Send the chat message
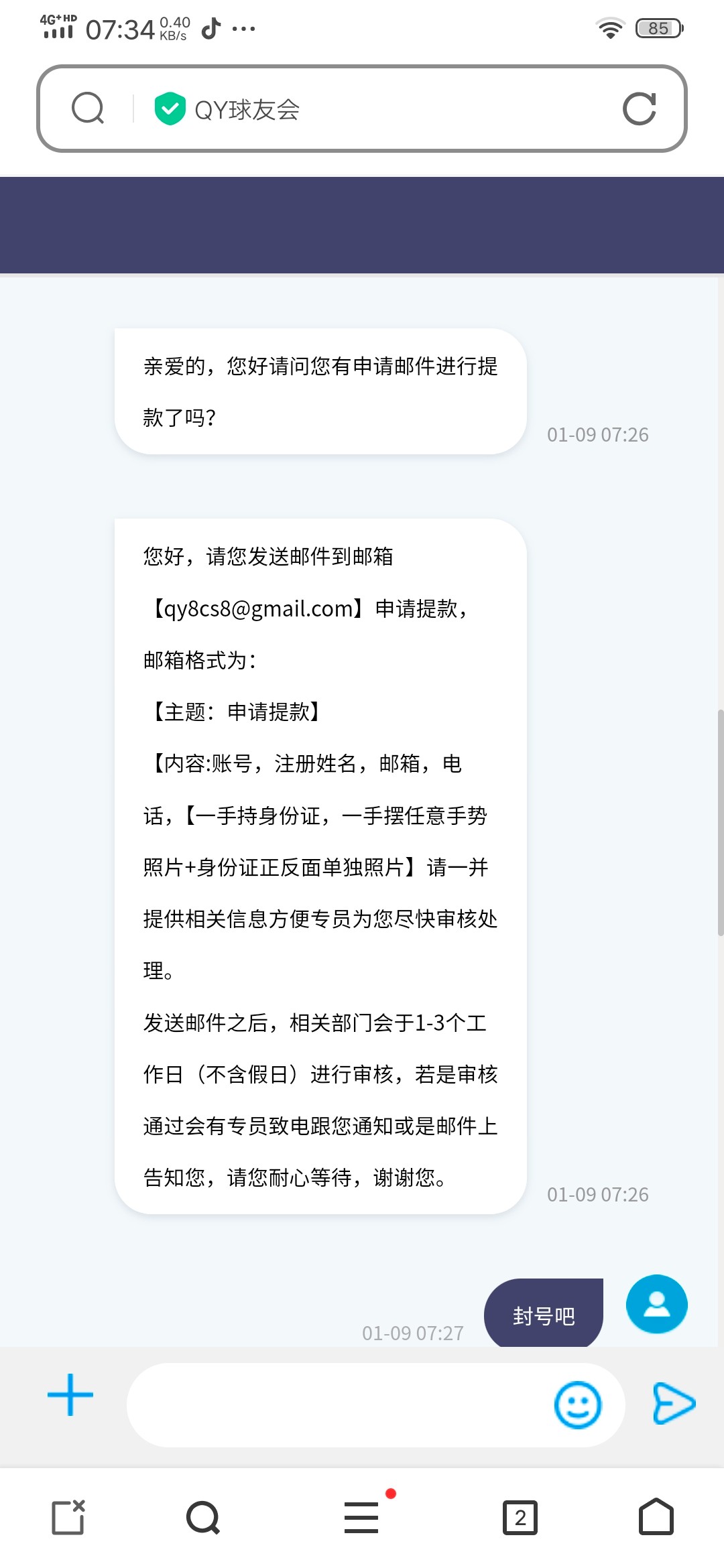Image resolution: width=724 pixels, height=1568 pixels. (x=674, y=1403)
